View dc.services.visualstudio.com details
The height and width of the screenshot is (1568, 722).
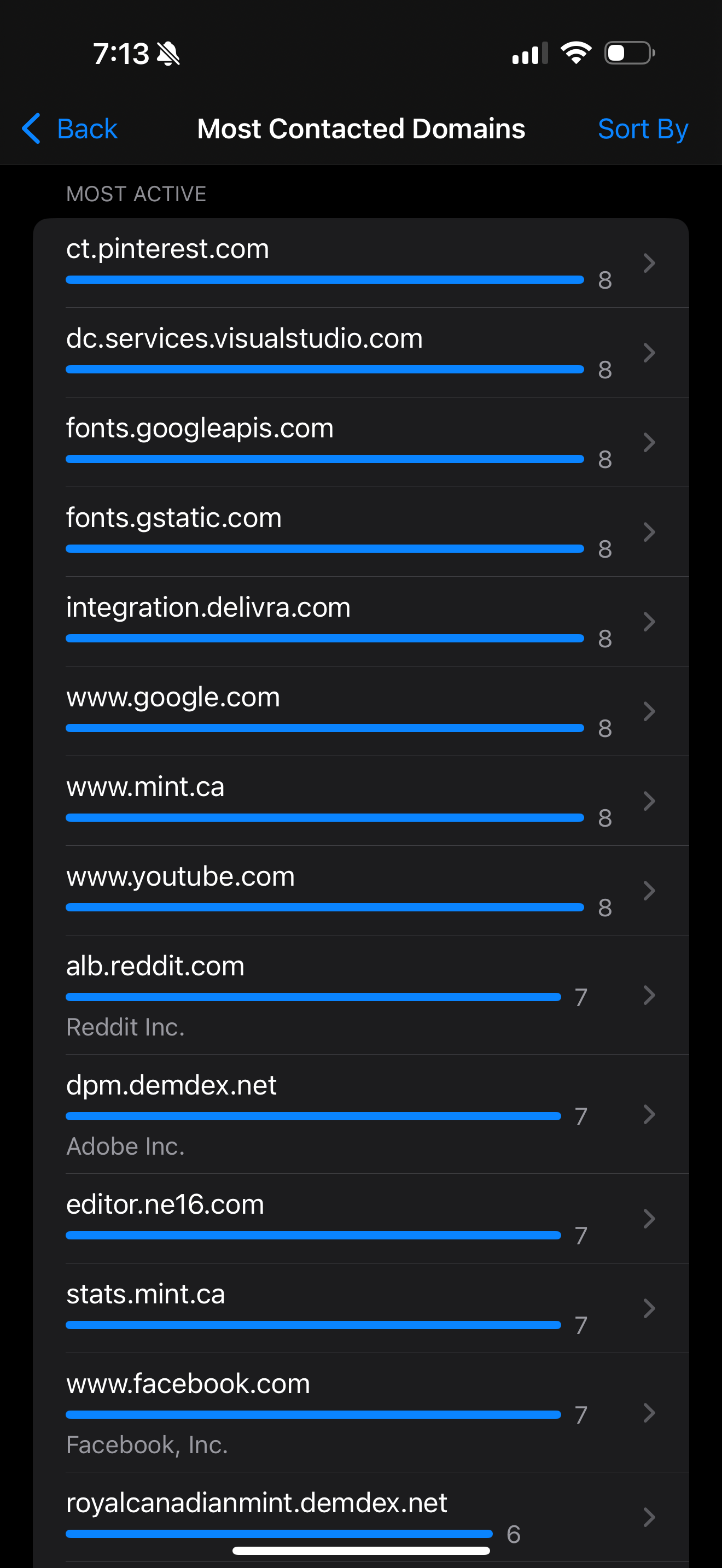click(361, 353)
